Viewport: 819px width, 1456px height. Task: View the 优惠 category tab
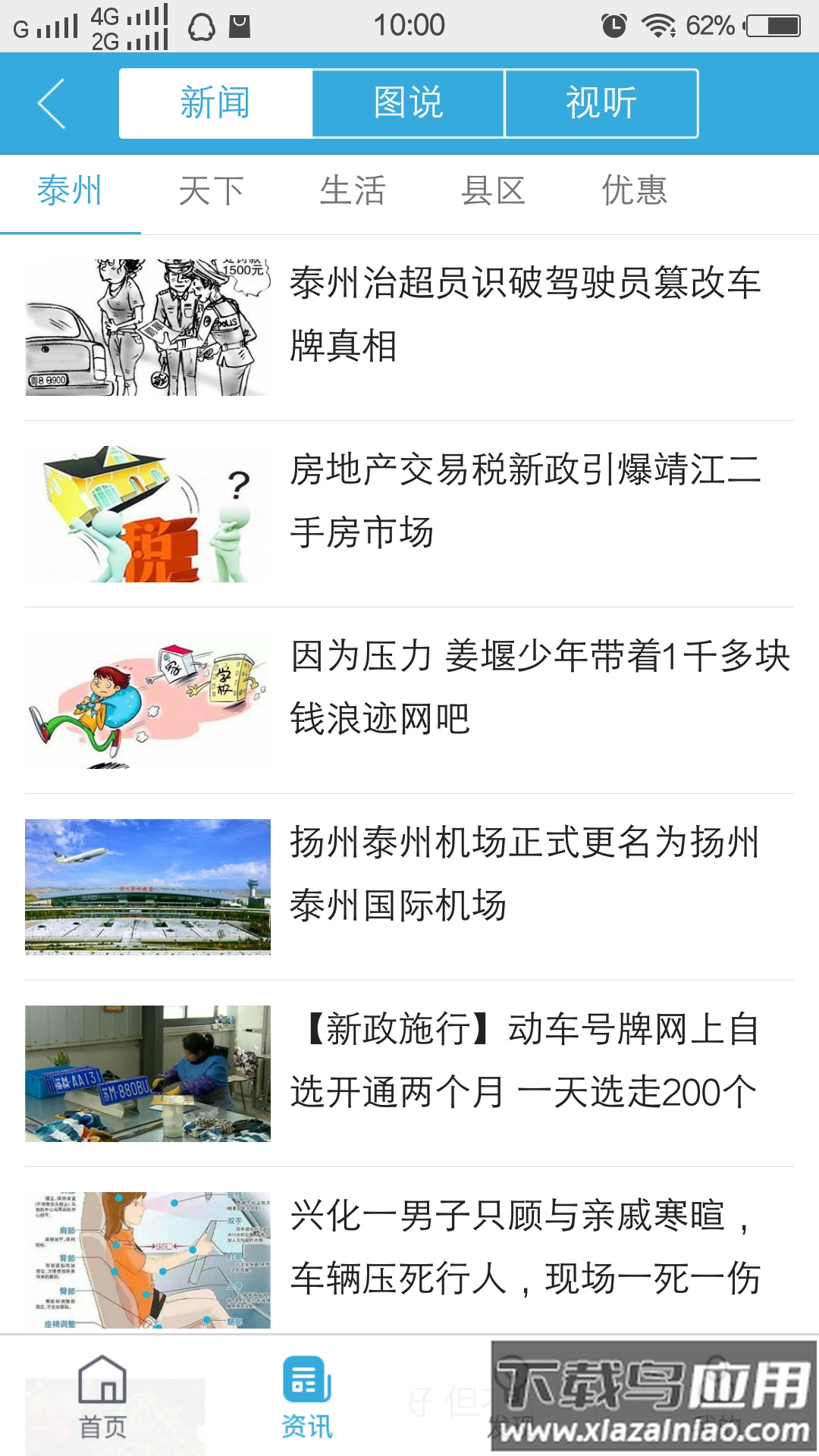(x=635, y=191)
